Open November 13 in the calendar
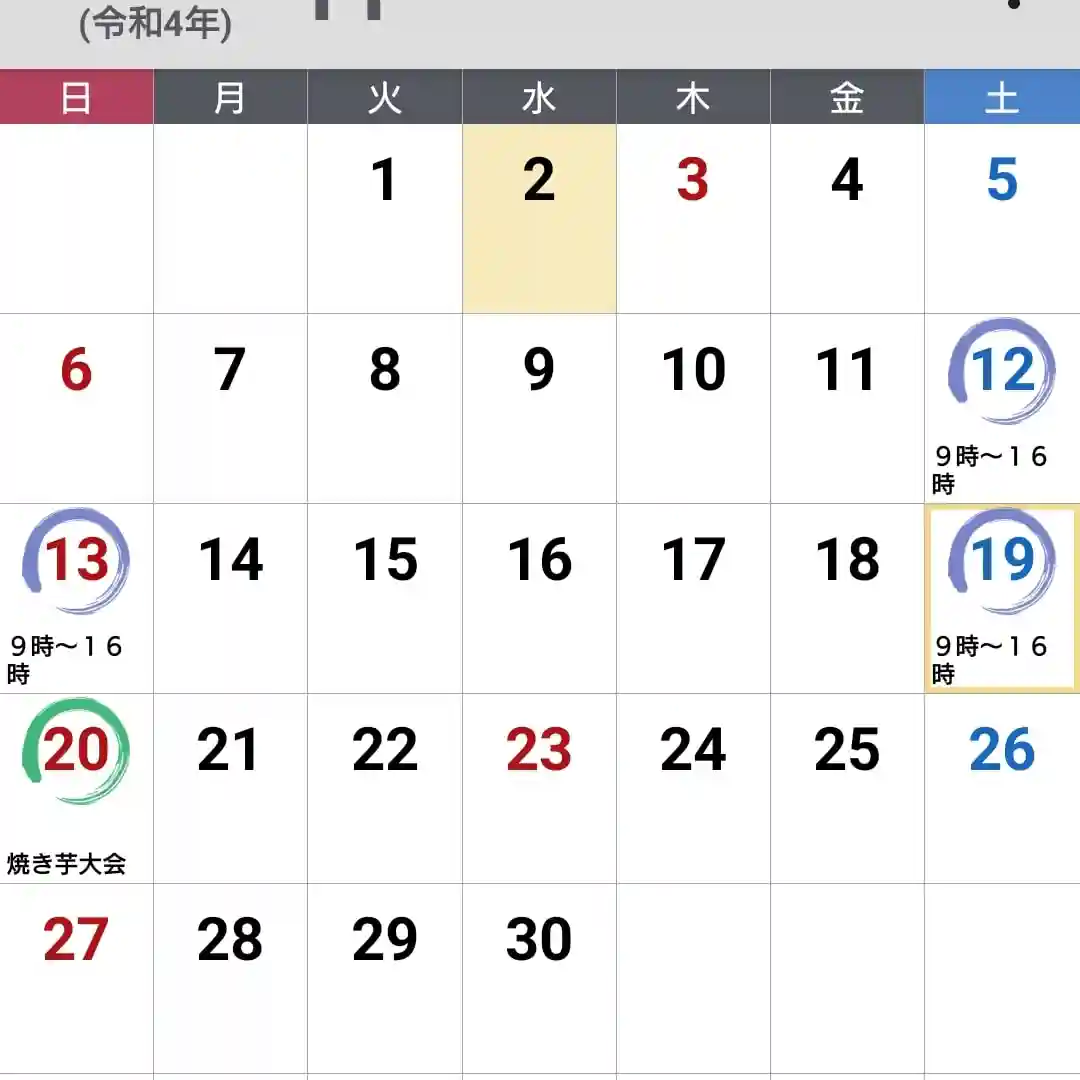Viewport: 1080px width, 1080px height. 76,562
